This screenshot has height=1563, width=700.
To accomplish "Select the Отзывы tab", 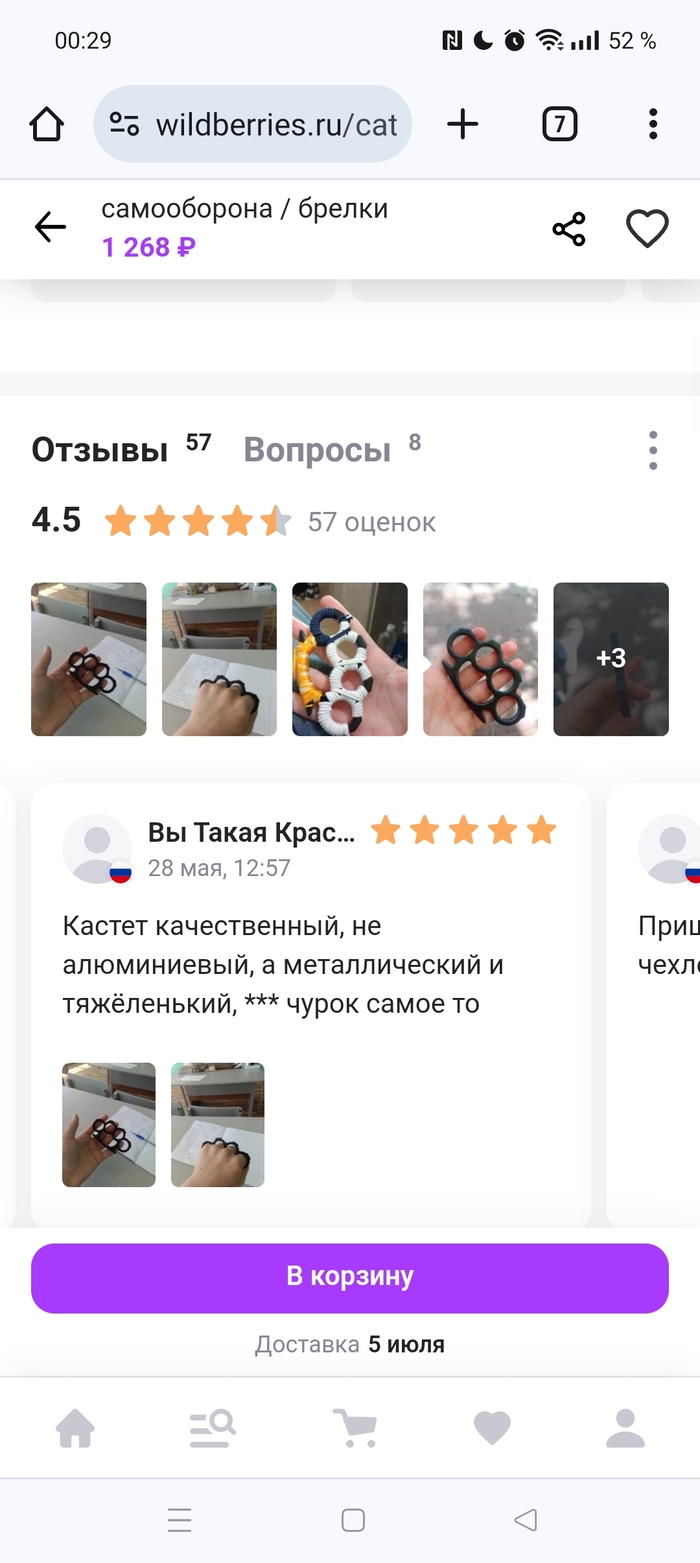I will click(100, 450).
